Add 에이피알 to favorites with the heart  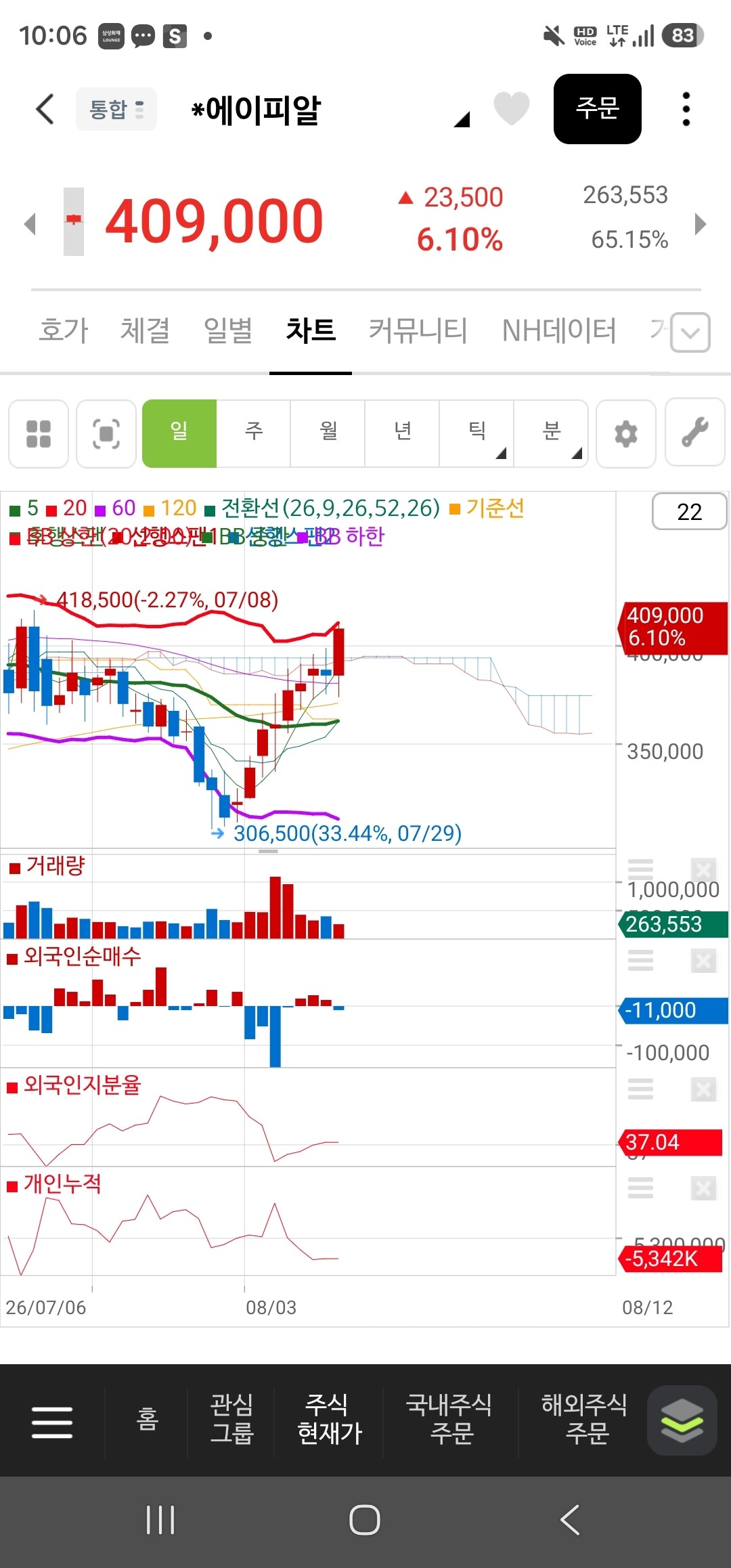tap(511, 108)
